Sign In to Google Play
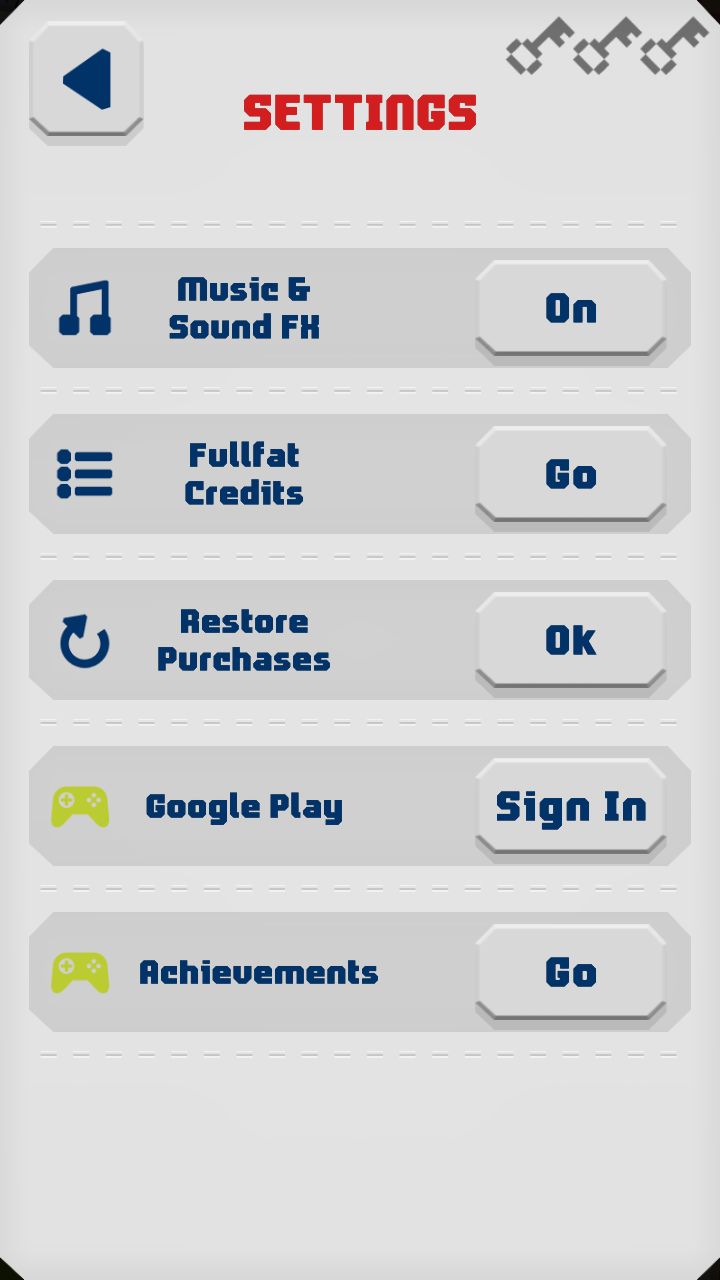 click(x=571, y=807)
